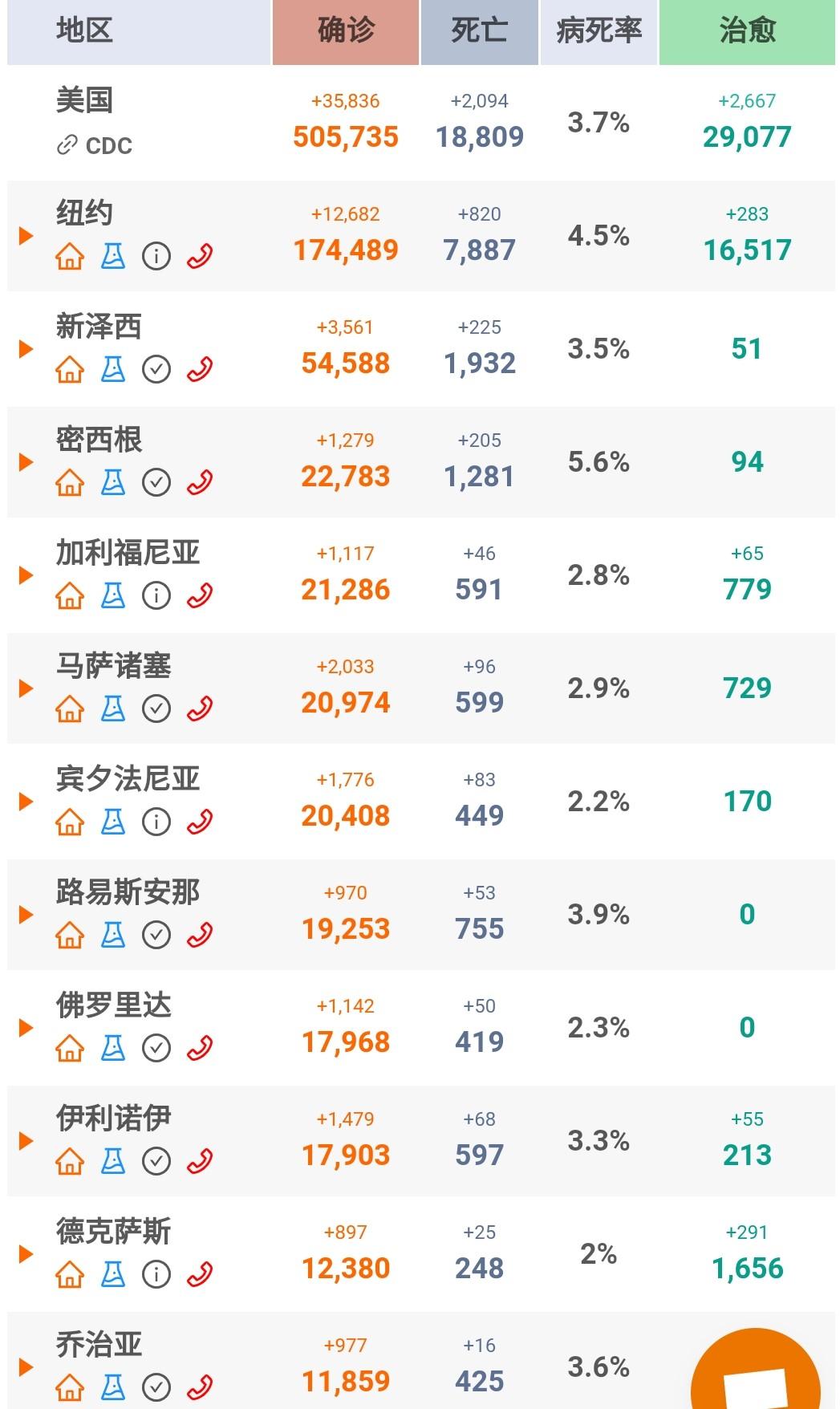The height and width of the screenshot is (1409, 840).
Task: Click the verified checkmark for 伊利诺伊
Action: coord(156,1160)
